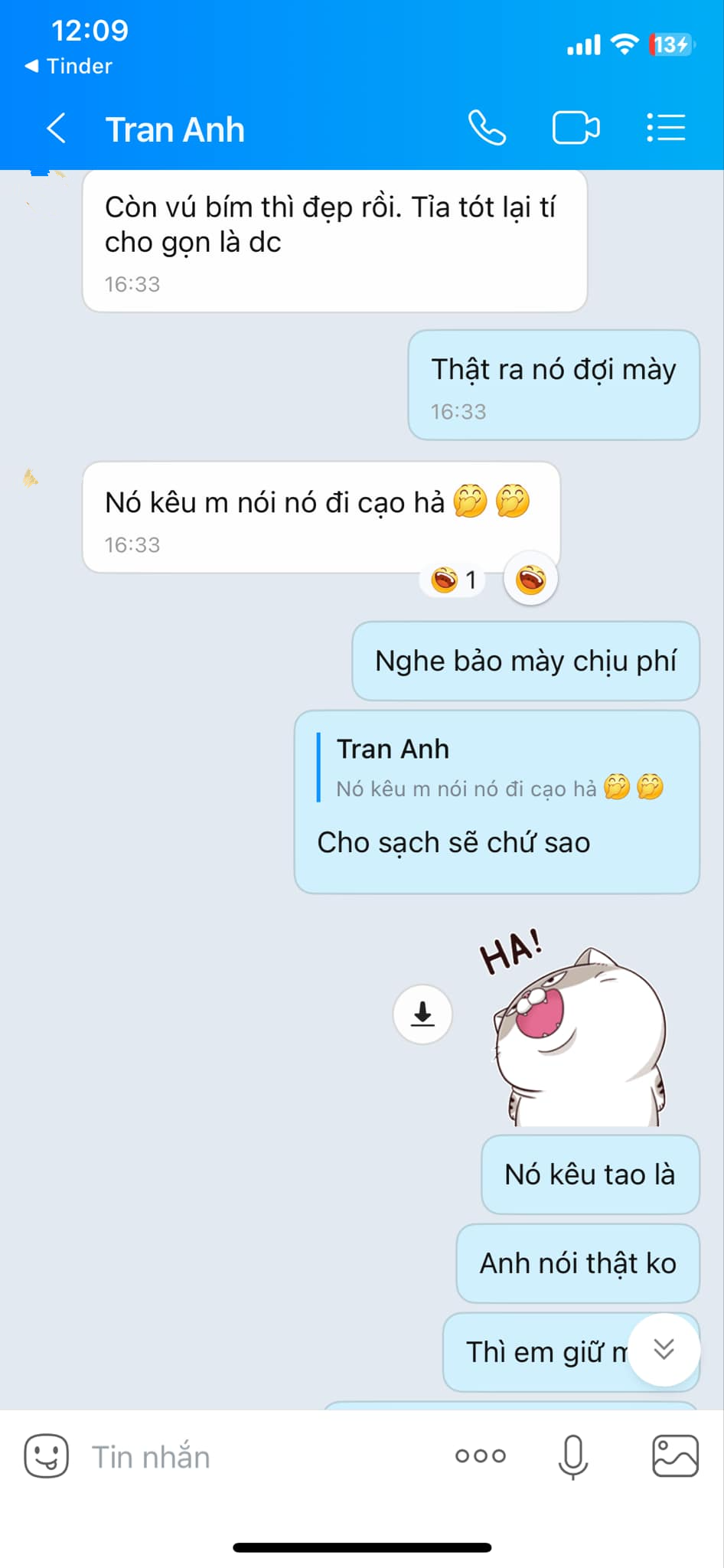
Task: Record a voice message
Action: pyautogui.click(x=573, y=1456)
